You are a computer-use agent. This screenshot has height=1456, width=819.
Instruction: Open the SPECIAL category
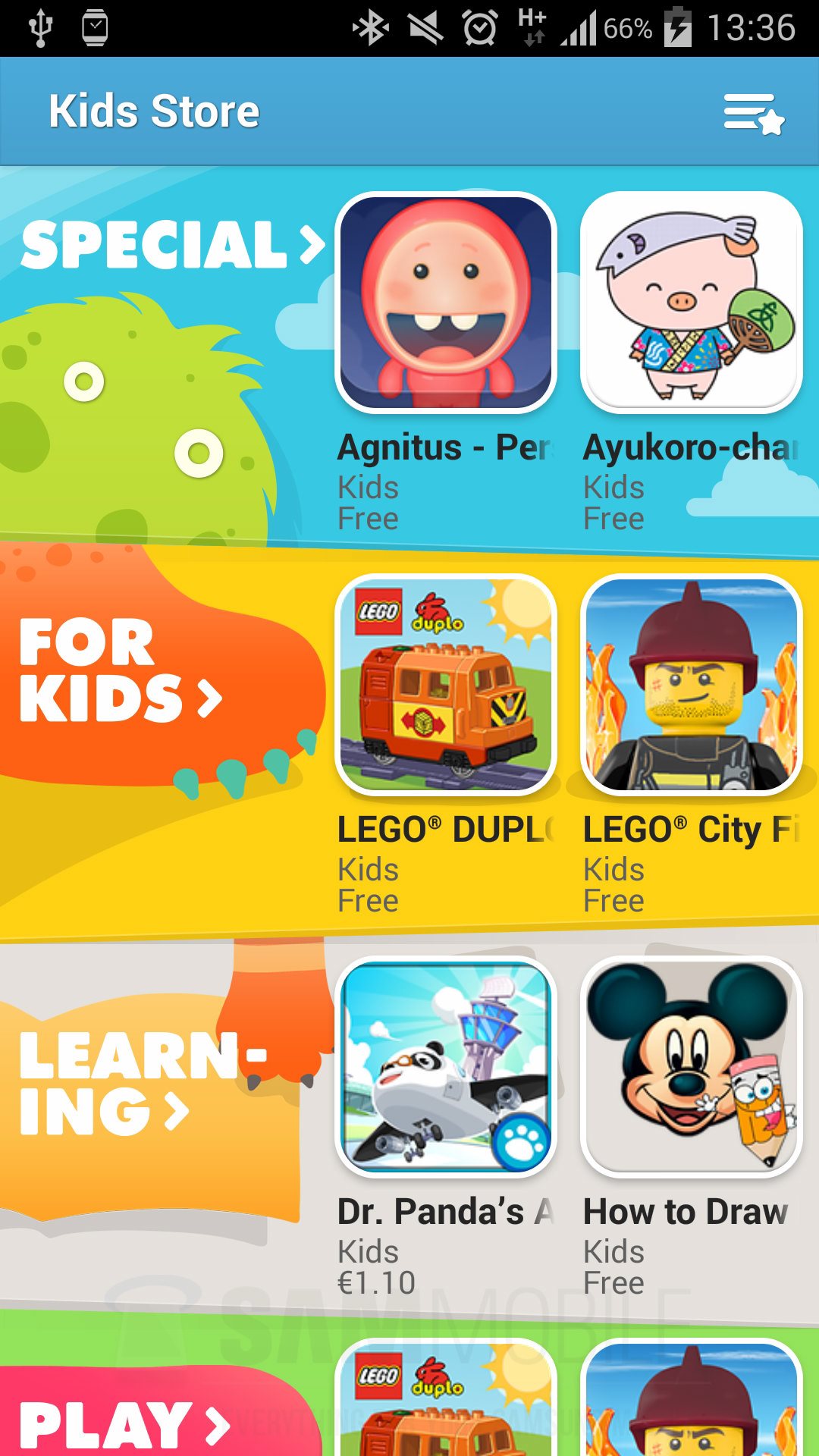coord(174,245)
